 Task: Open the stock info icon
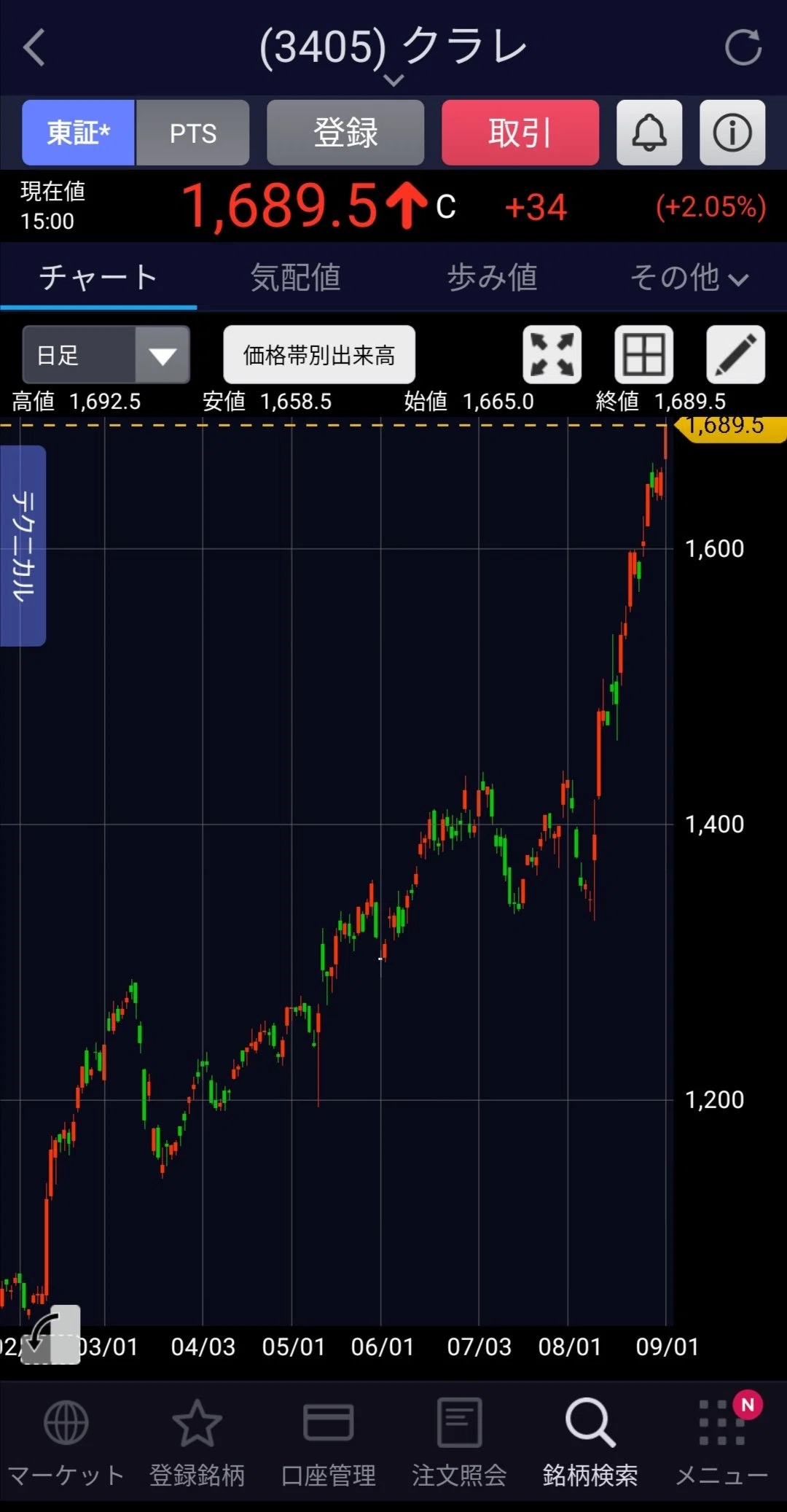click(732, 133)
